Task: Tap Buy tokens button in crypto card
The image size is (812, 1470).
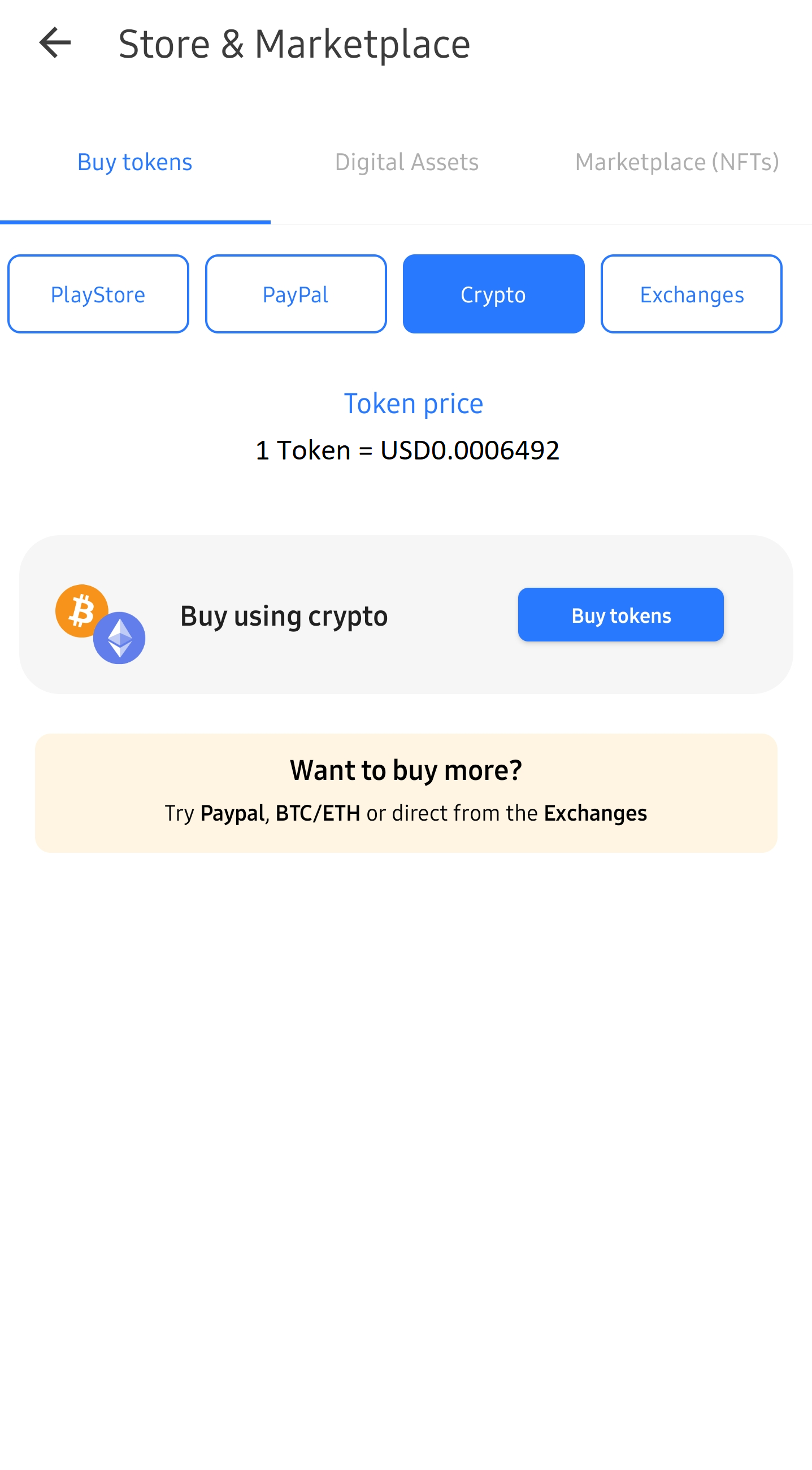Action: pyautogui.click(x=620, y=615)
